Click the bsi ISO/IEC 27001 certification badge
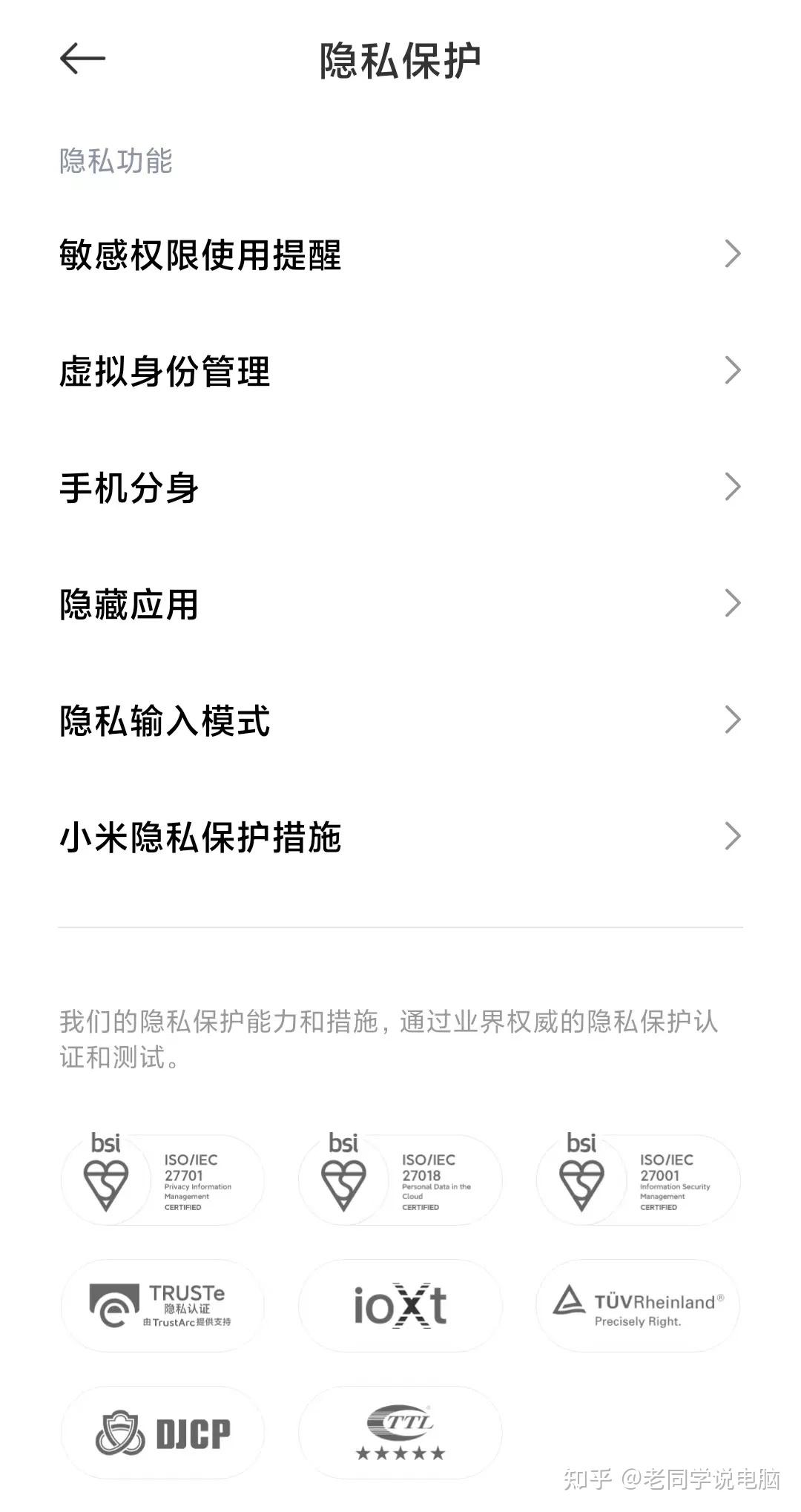 tap(638, 1180)
